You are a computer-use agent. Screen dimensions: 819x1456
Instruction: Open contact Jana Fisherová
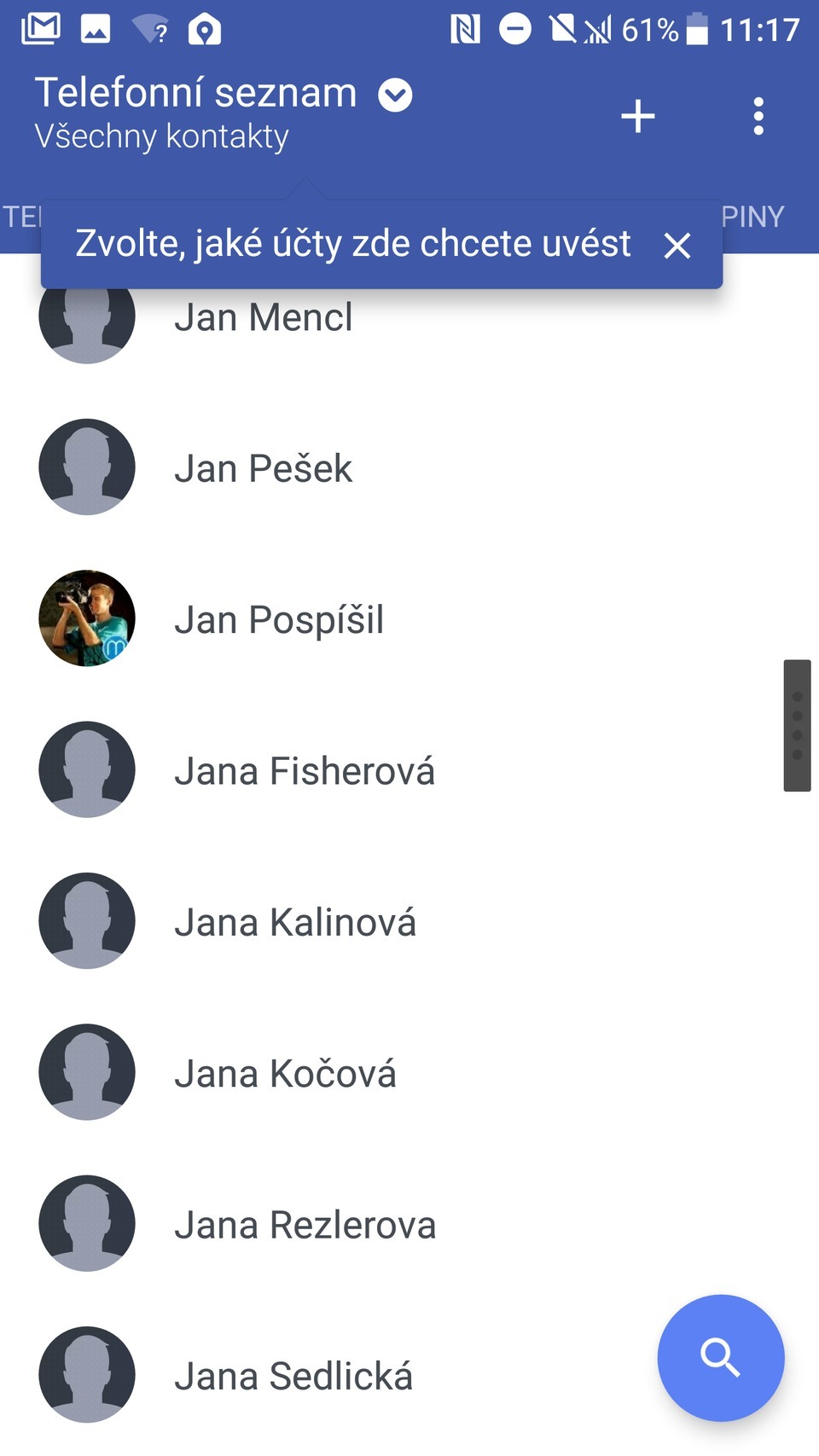(304, 771)
